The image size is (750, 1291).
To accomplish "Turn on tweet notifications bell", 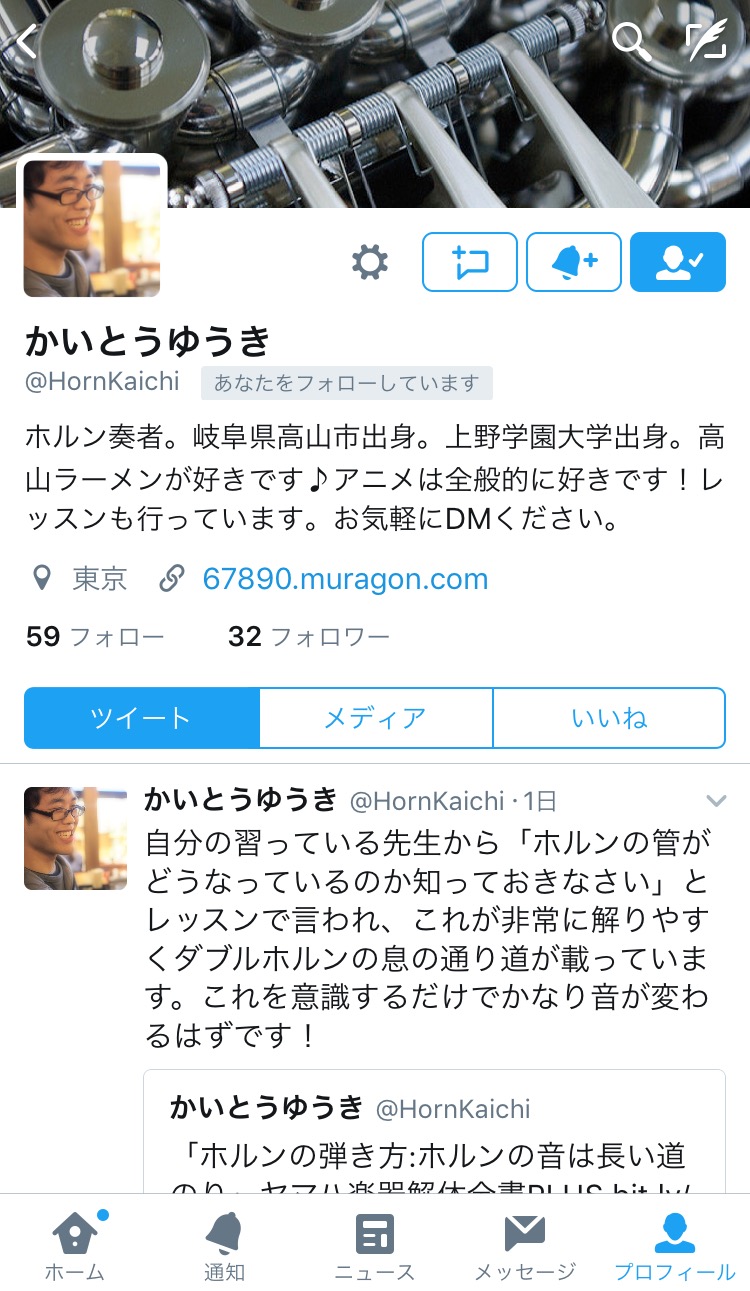I will point(574,262).
